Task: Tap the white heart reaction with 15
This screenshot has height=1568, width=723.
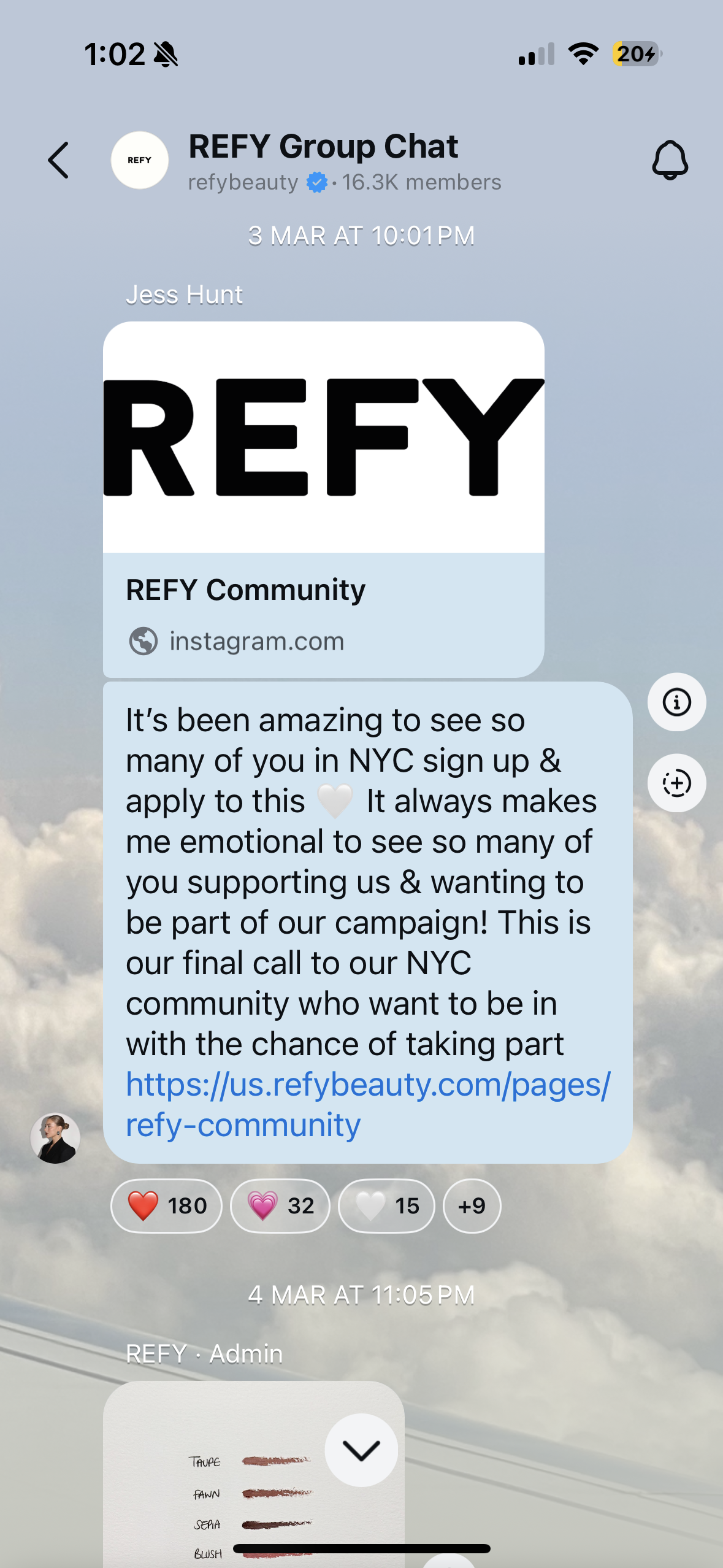Action: point(386,1206)
